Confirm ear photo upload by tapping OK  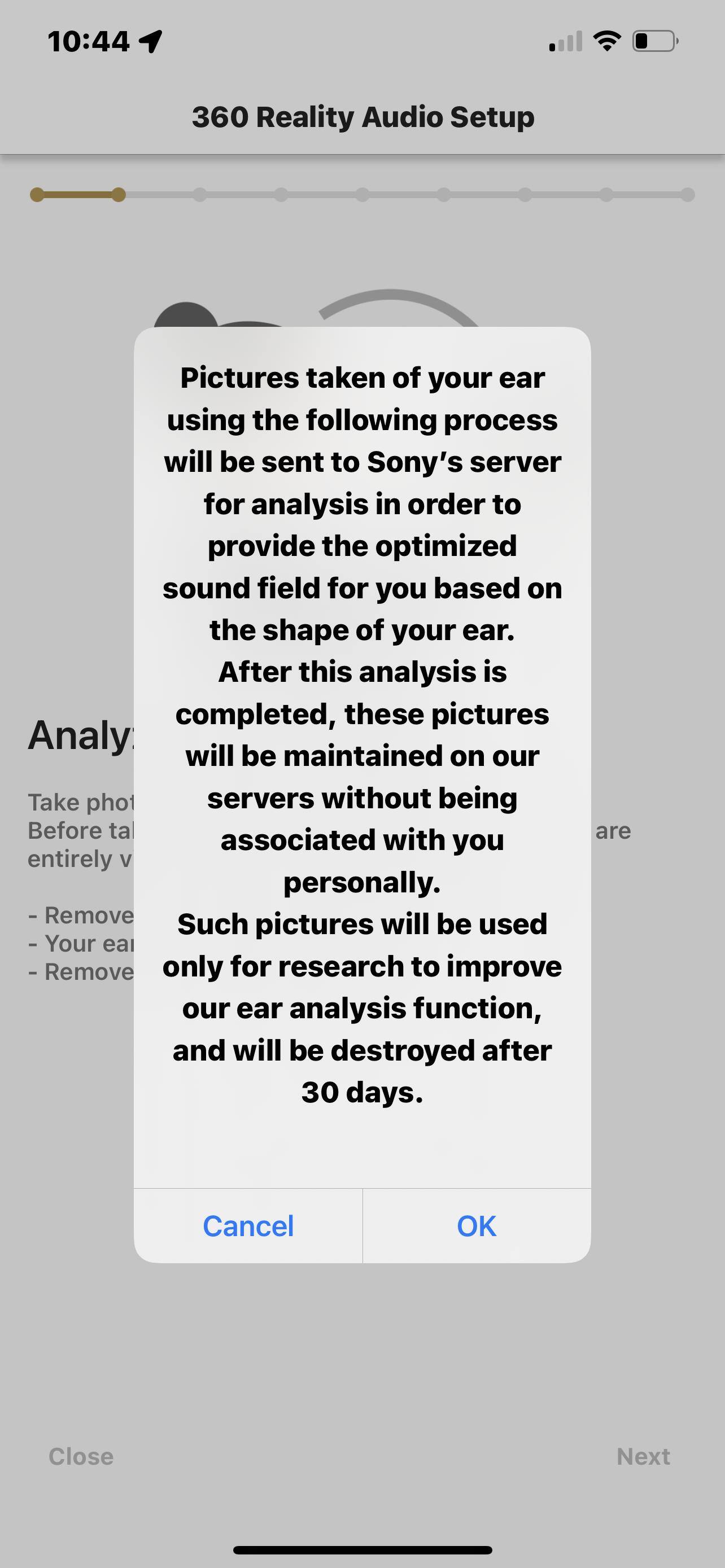tap(477, 1226)
